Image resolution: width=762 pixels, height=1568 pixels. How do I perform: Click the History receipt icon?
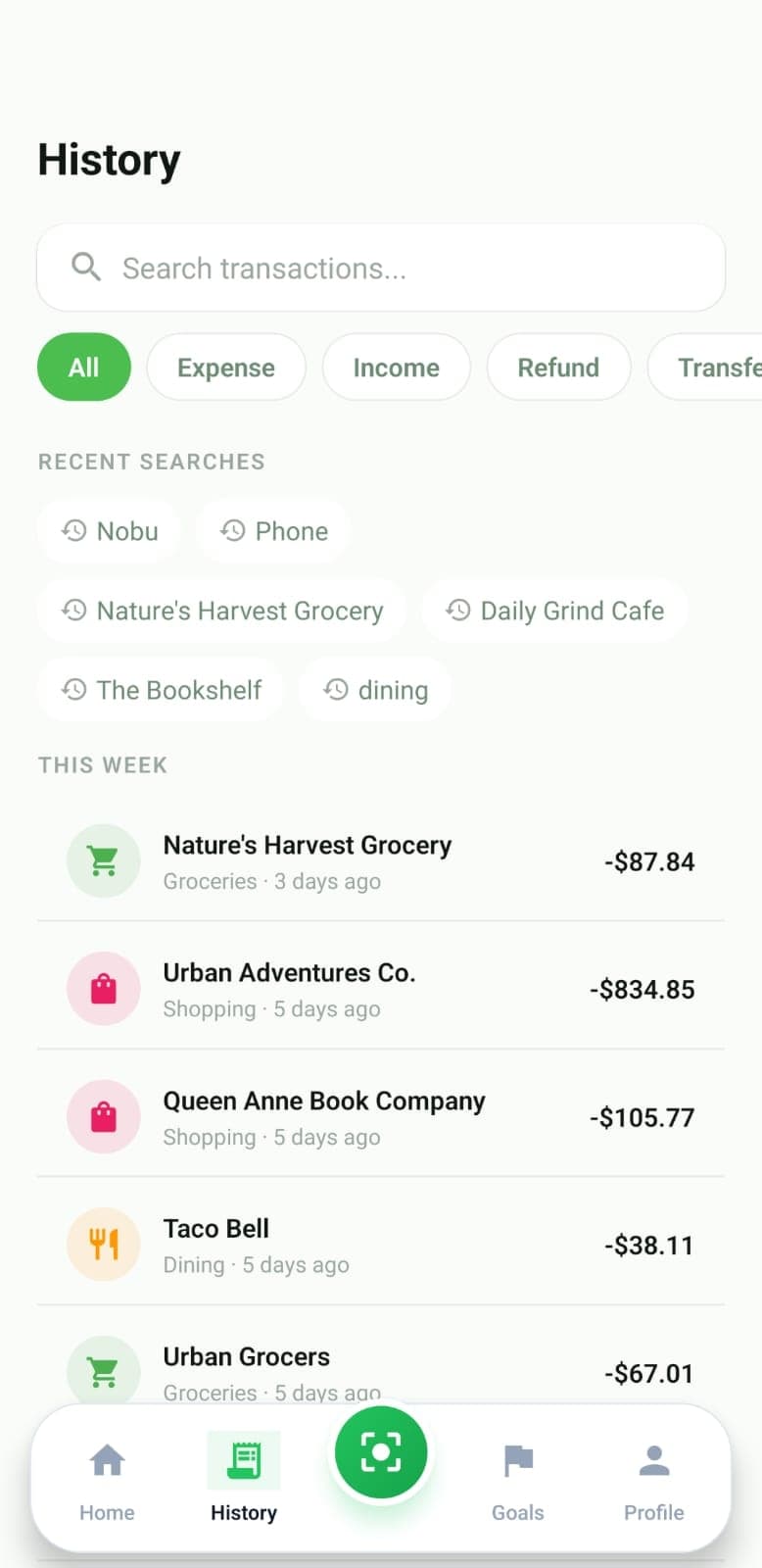[x=243, y=1457]
